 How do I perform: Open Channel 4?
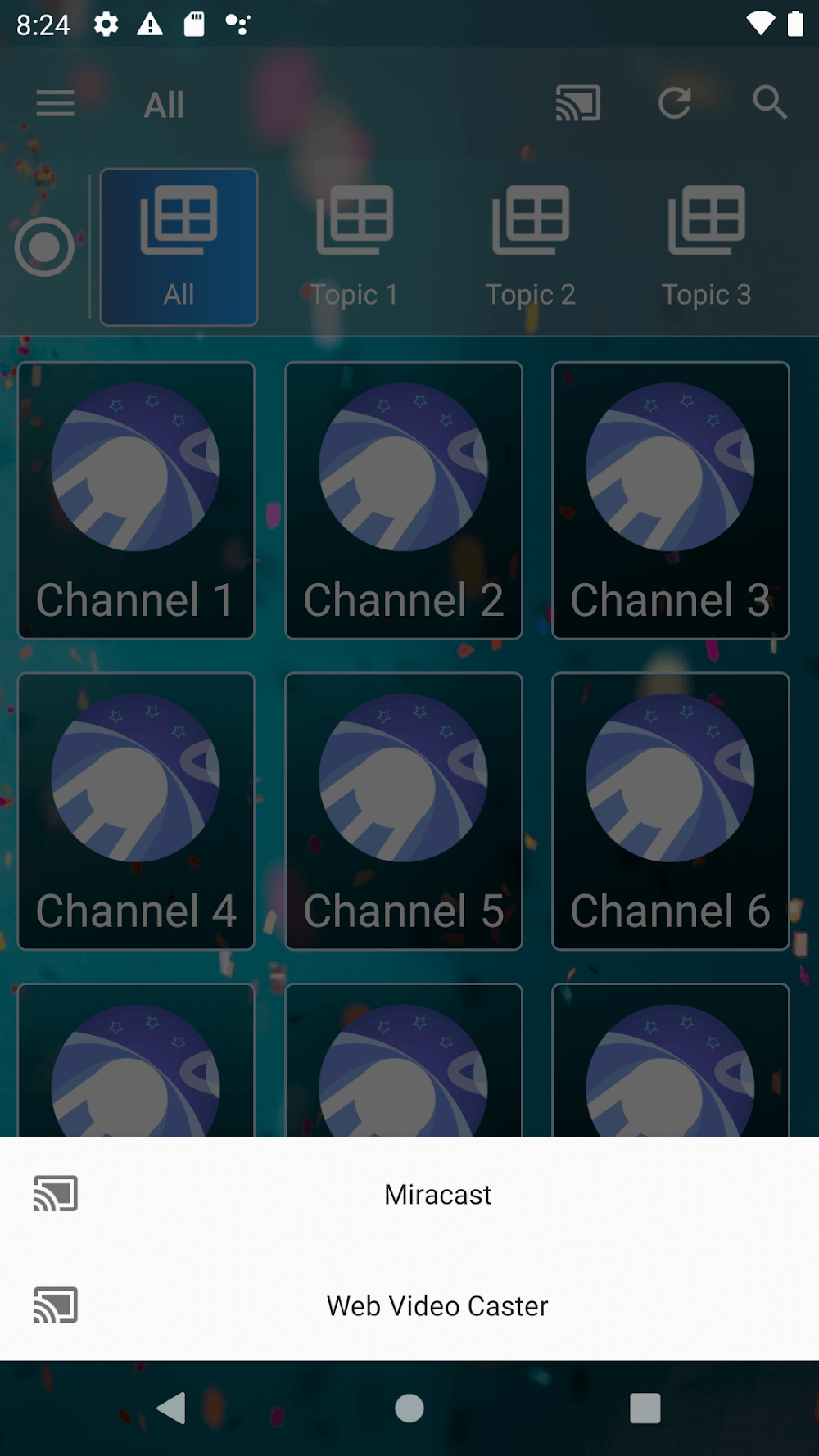(136, 811)
